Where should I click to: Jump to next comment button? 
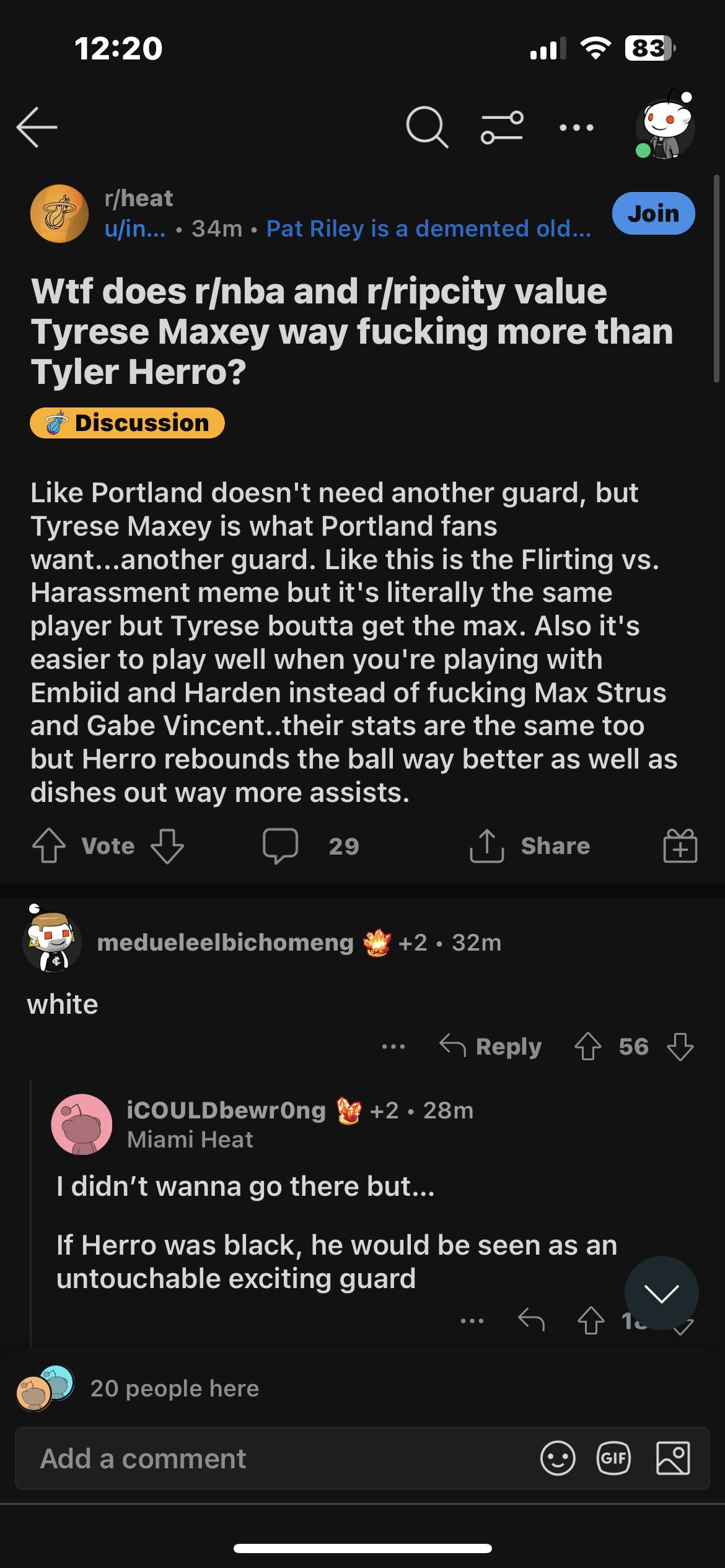tap(661, 1292)
